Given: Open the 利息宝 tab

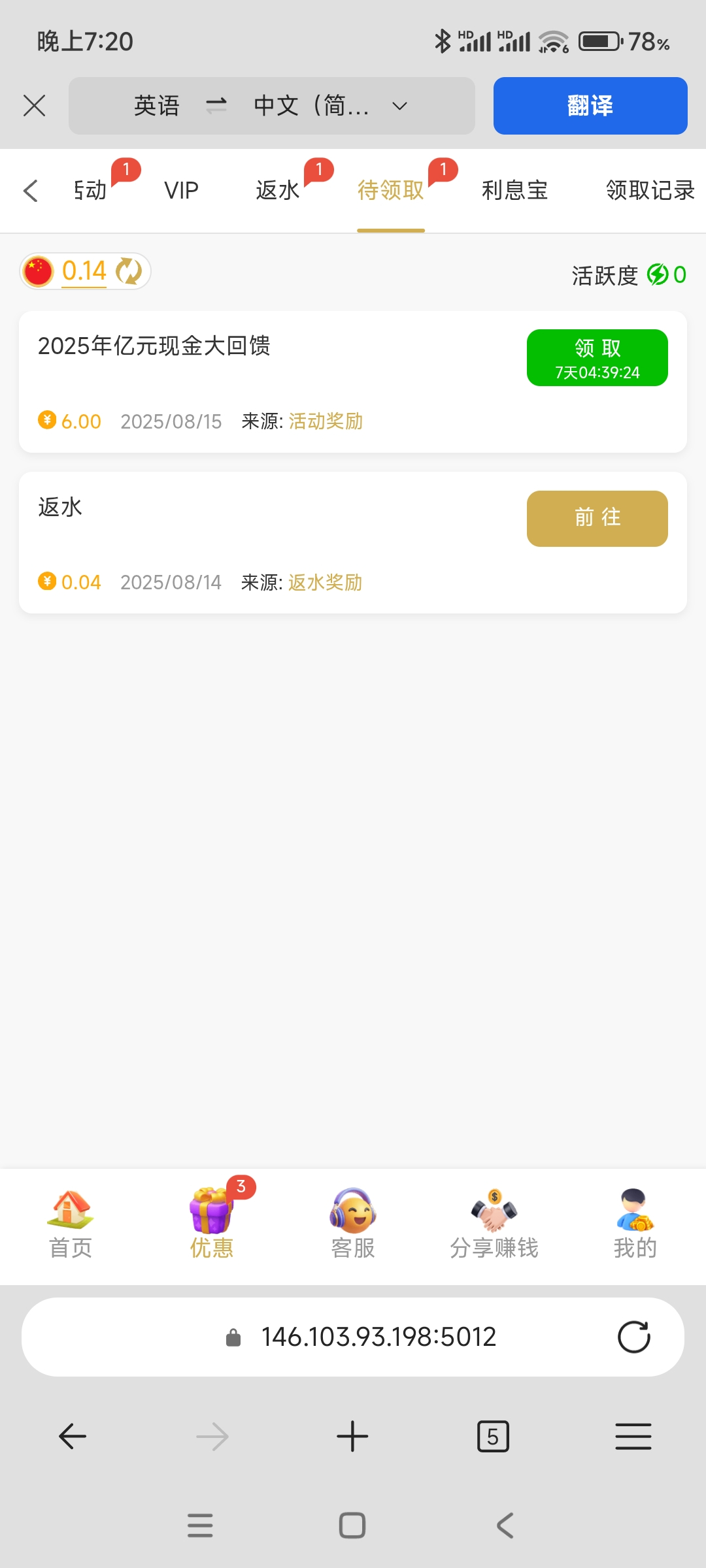Looking at the screenshot, I should click(x=514, y=191).
